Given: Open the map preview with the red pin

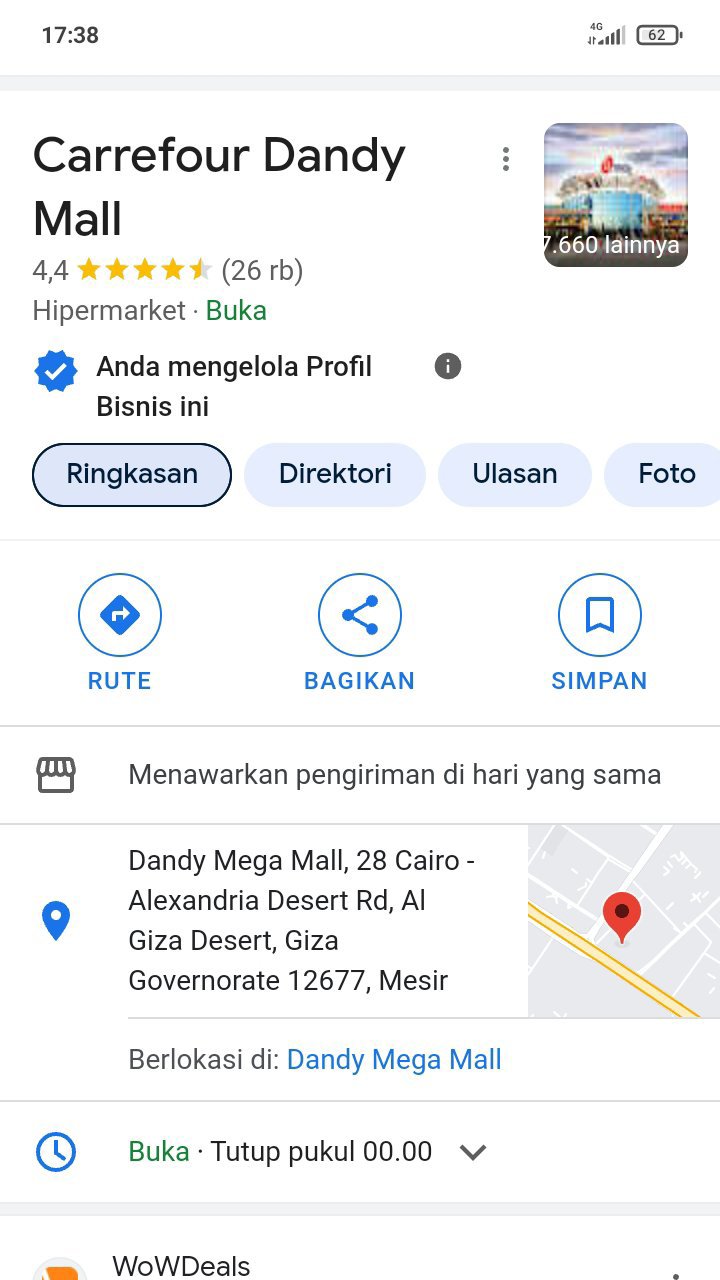Looking at the screenshot, I should 623,920.
